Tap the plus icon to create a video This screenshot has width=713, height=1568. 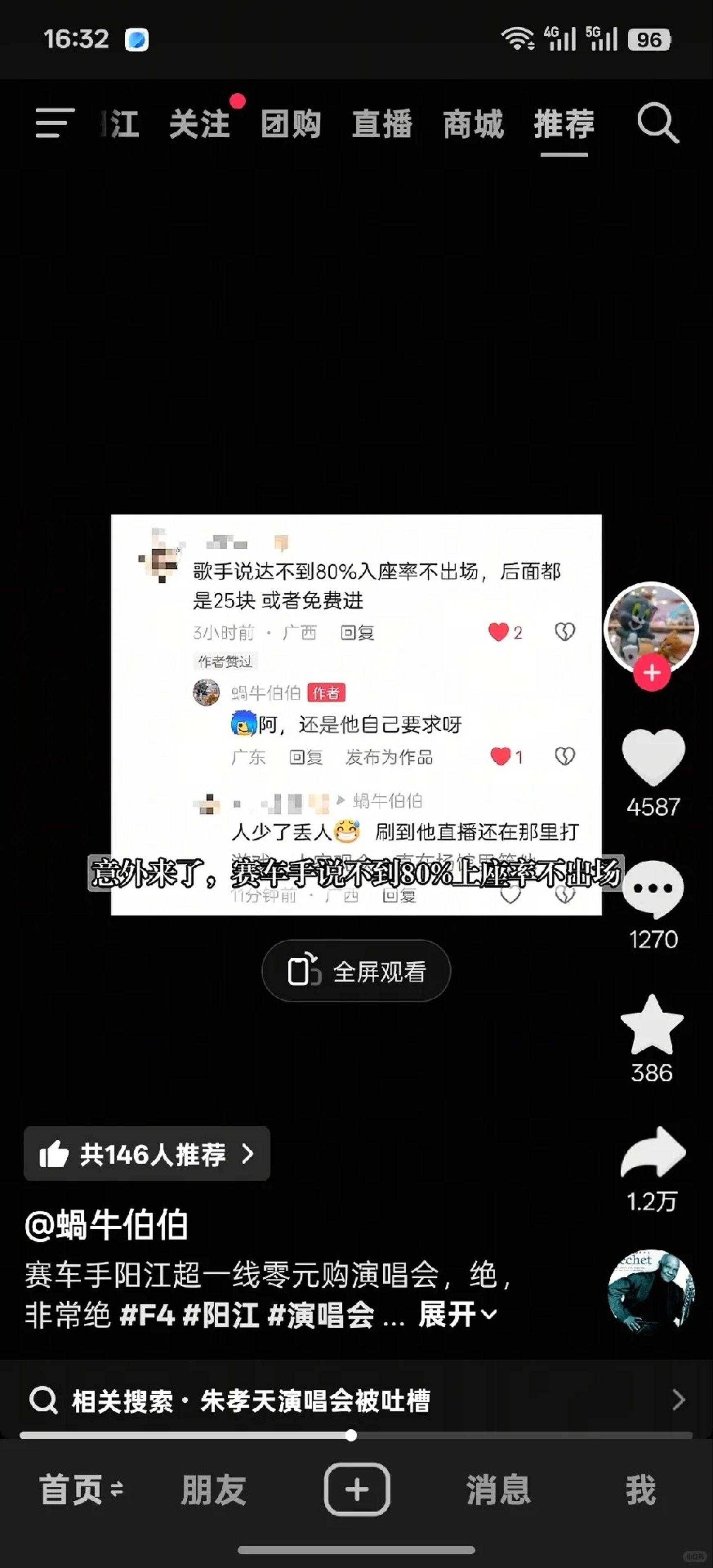point(356,1489)
